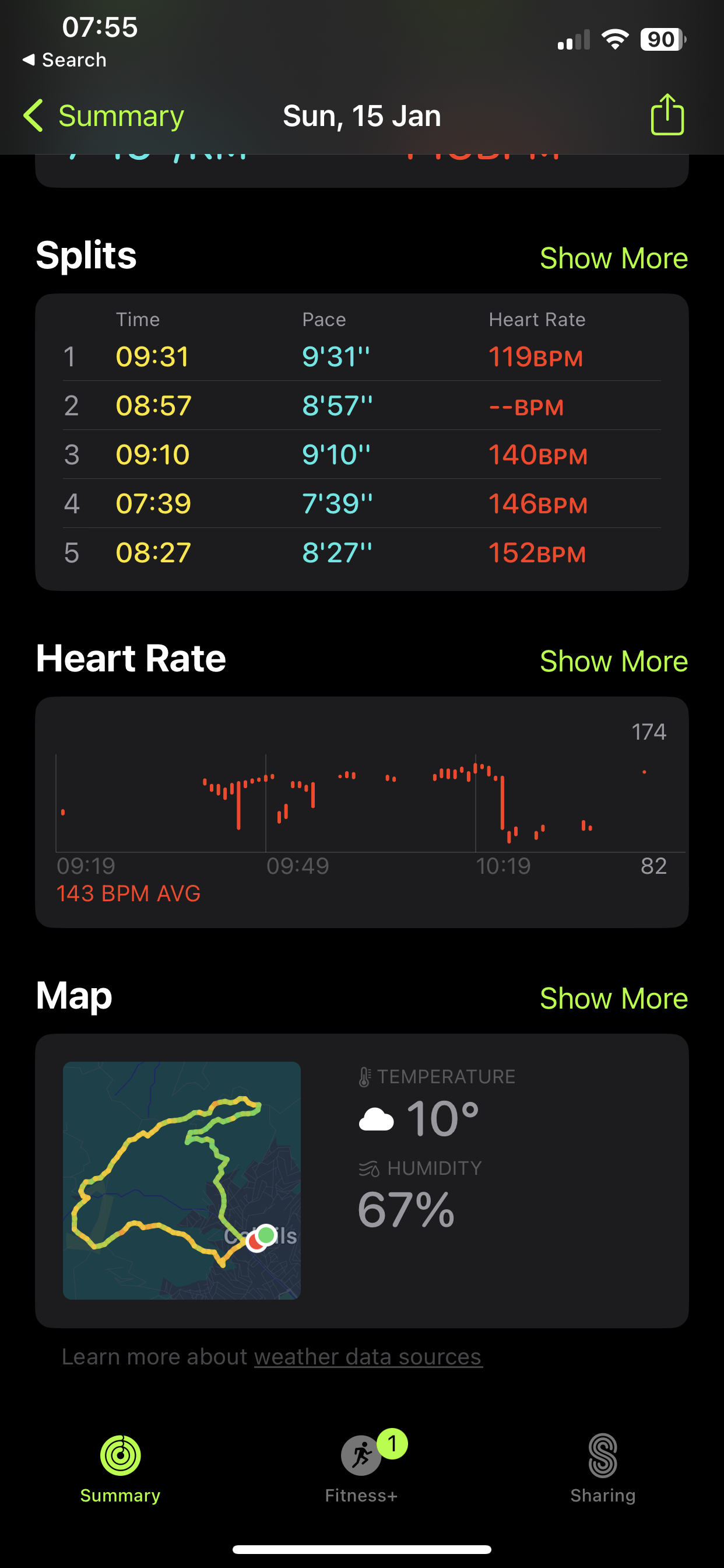Switch to the Sharing tab
The width and height of the screenshot is (724, 1568).
(x=602, y=1468)
